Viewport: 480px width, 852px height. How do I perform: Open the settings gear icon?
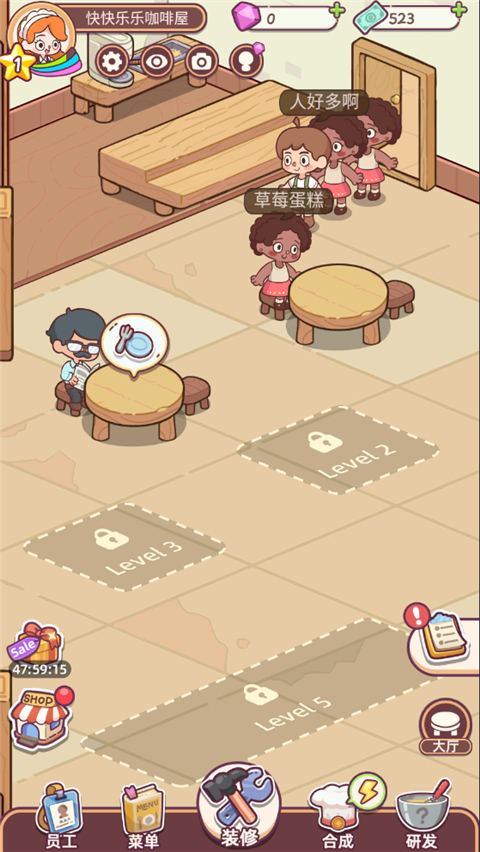coord(113,62)
